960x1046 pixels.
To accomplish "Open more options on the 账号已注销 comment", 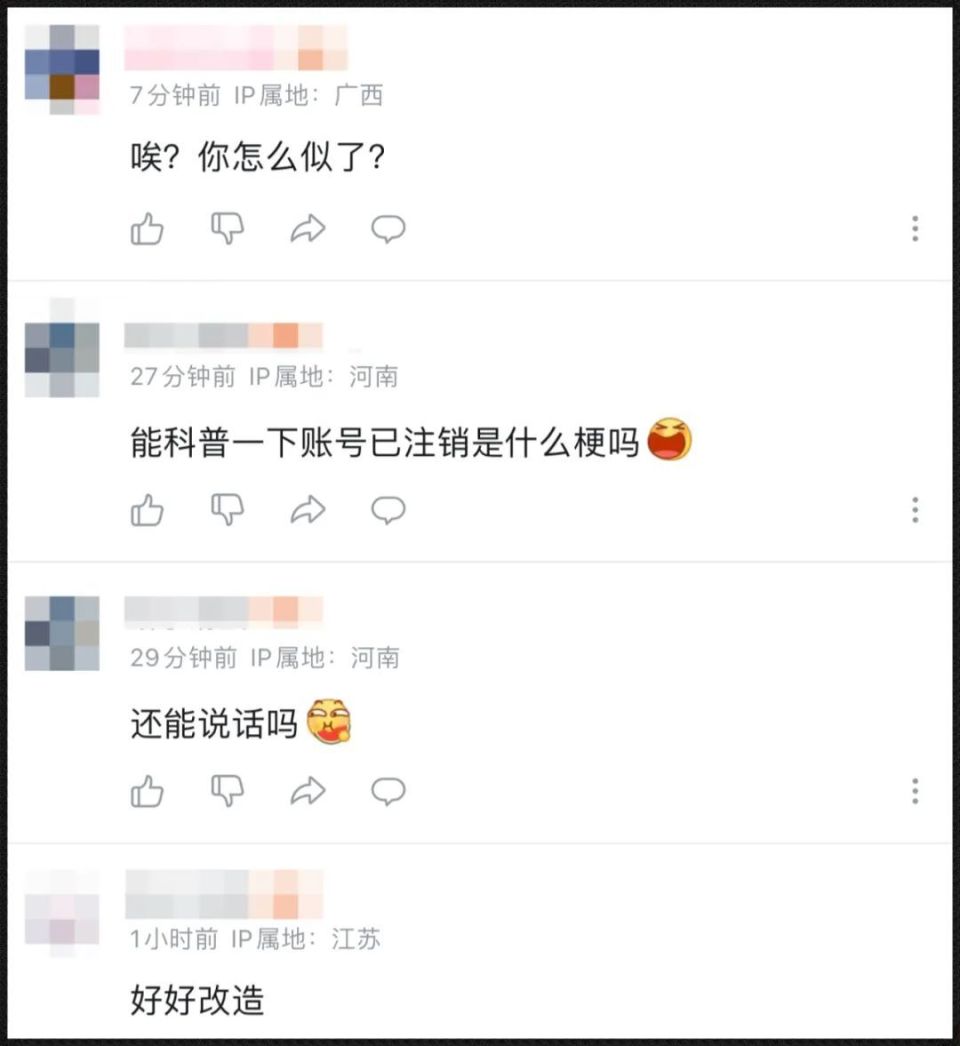I will [x=914, y=510].
